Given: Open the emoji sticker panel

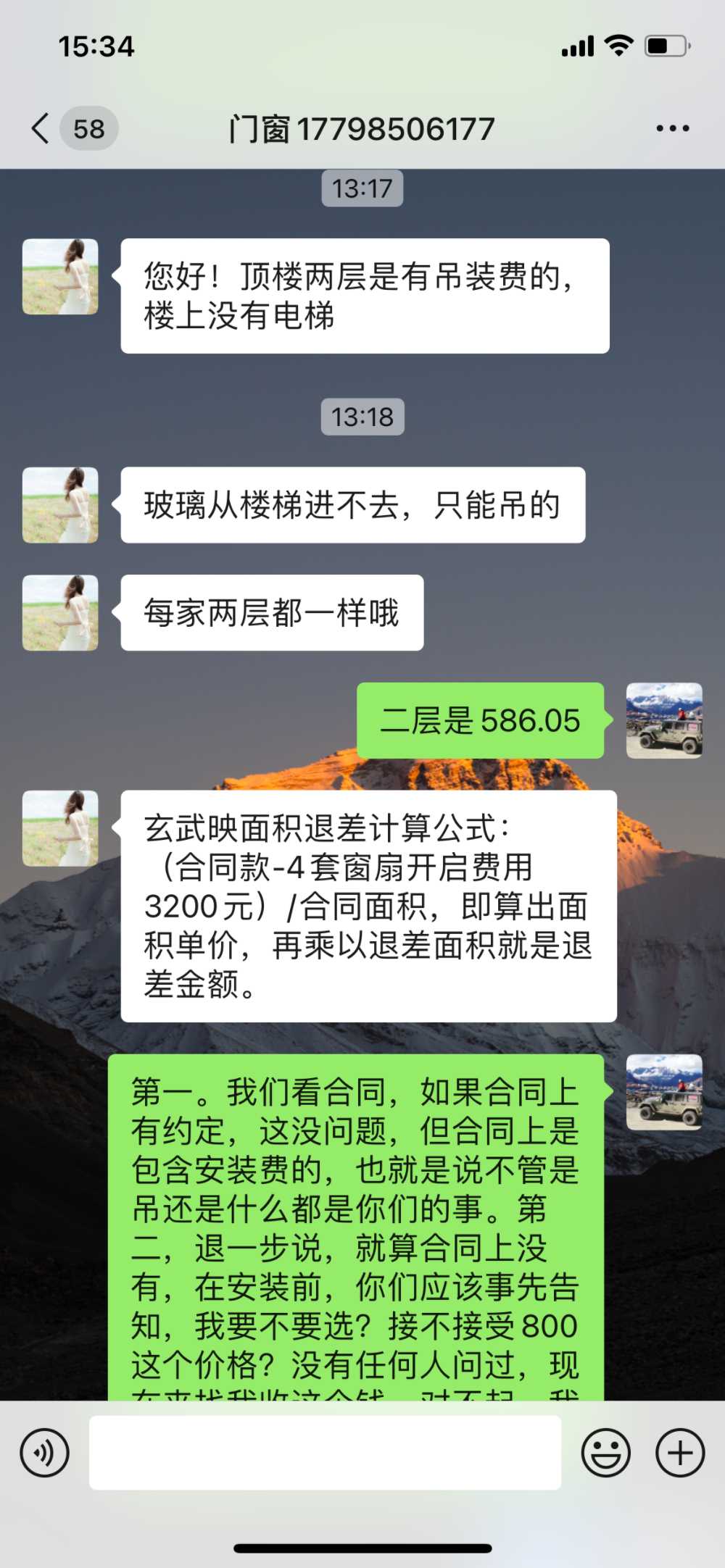Looking at the screenshot, I should (x=605, y=1453).
